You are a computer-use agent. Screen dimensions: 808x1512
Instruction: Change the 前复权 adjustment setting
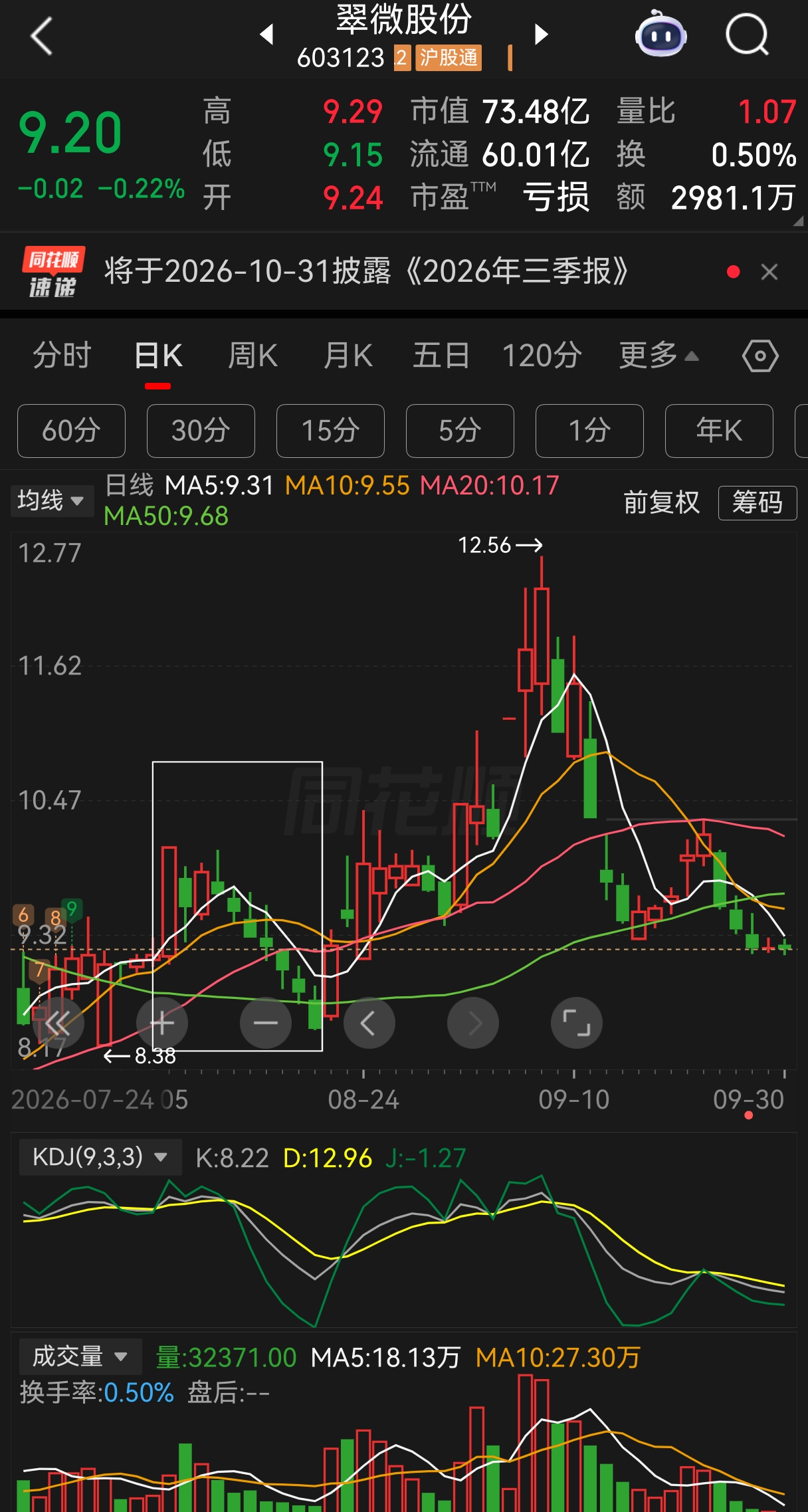[662, 502]
